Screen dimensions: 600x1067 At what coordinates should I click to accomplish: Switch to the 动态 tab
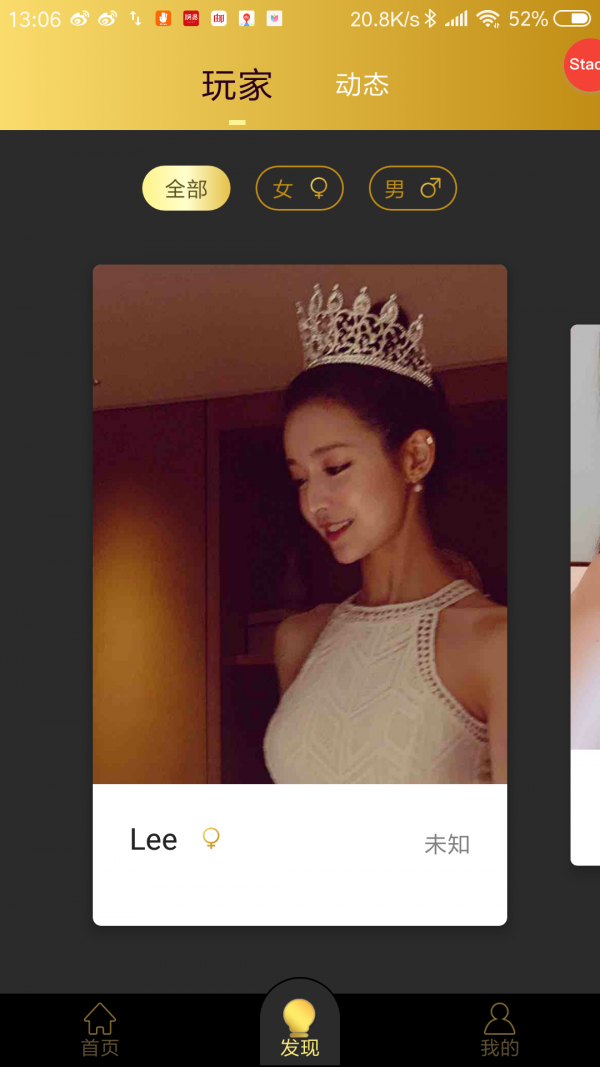361,85
